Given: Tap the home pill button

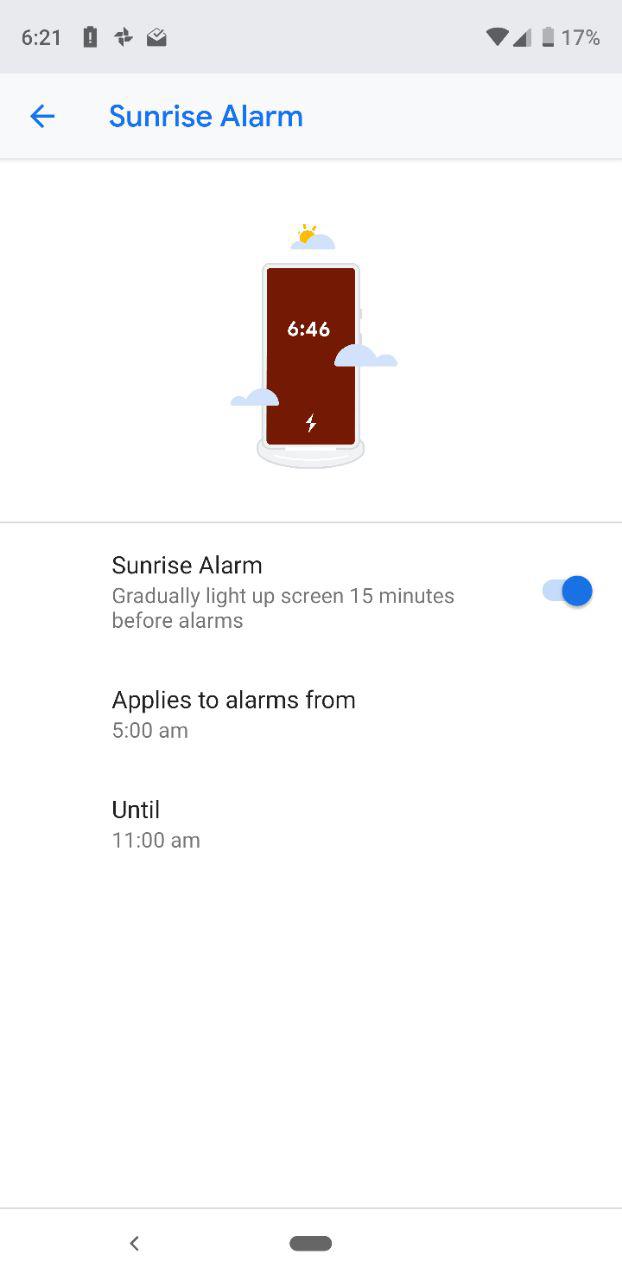Looking at the screenshot, I should pyautogui.click(x=311, y=1243).
